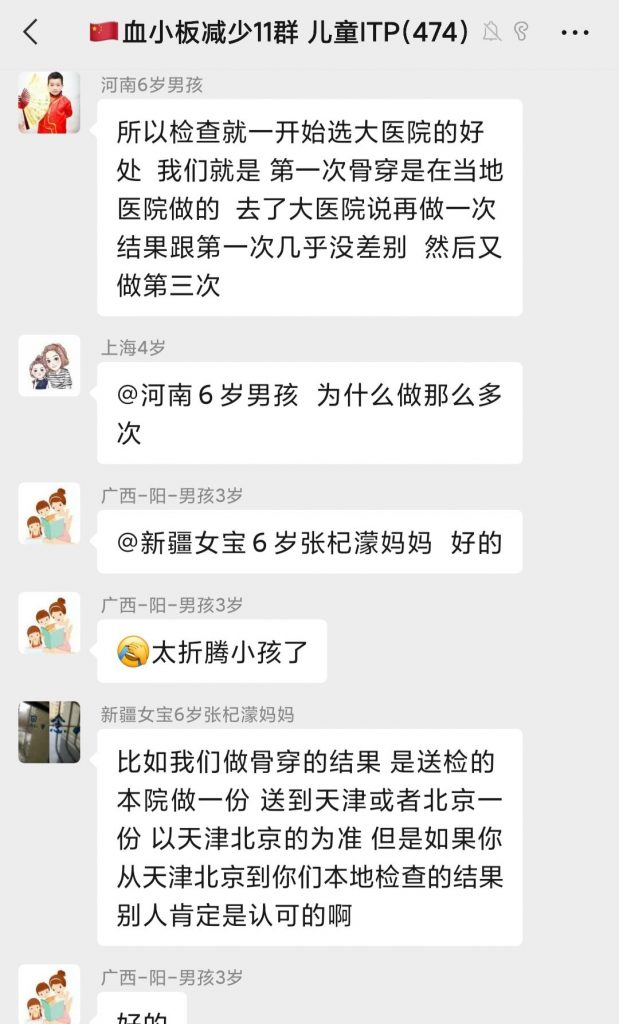Open the group chat three-dot menu

[x=574, y=33]
